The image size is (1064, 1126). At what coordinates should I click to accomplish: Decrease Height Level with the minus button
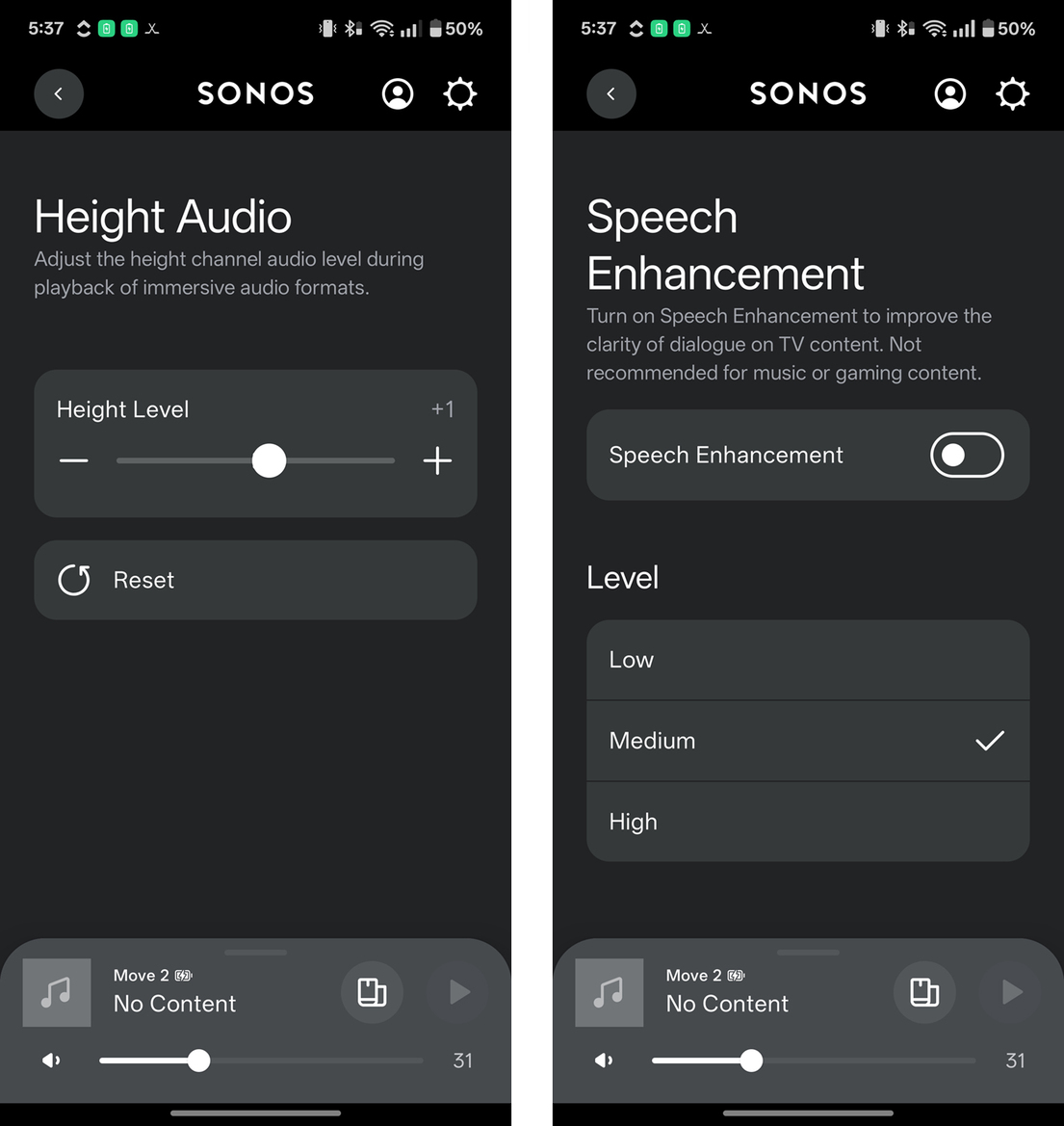coord(74,461)
